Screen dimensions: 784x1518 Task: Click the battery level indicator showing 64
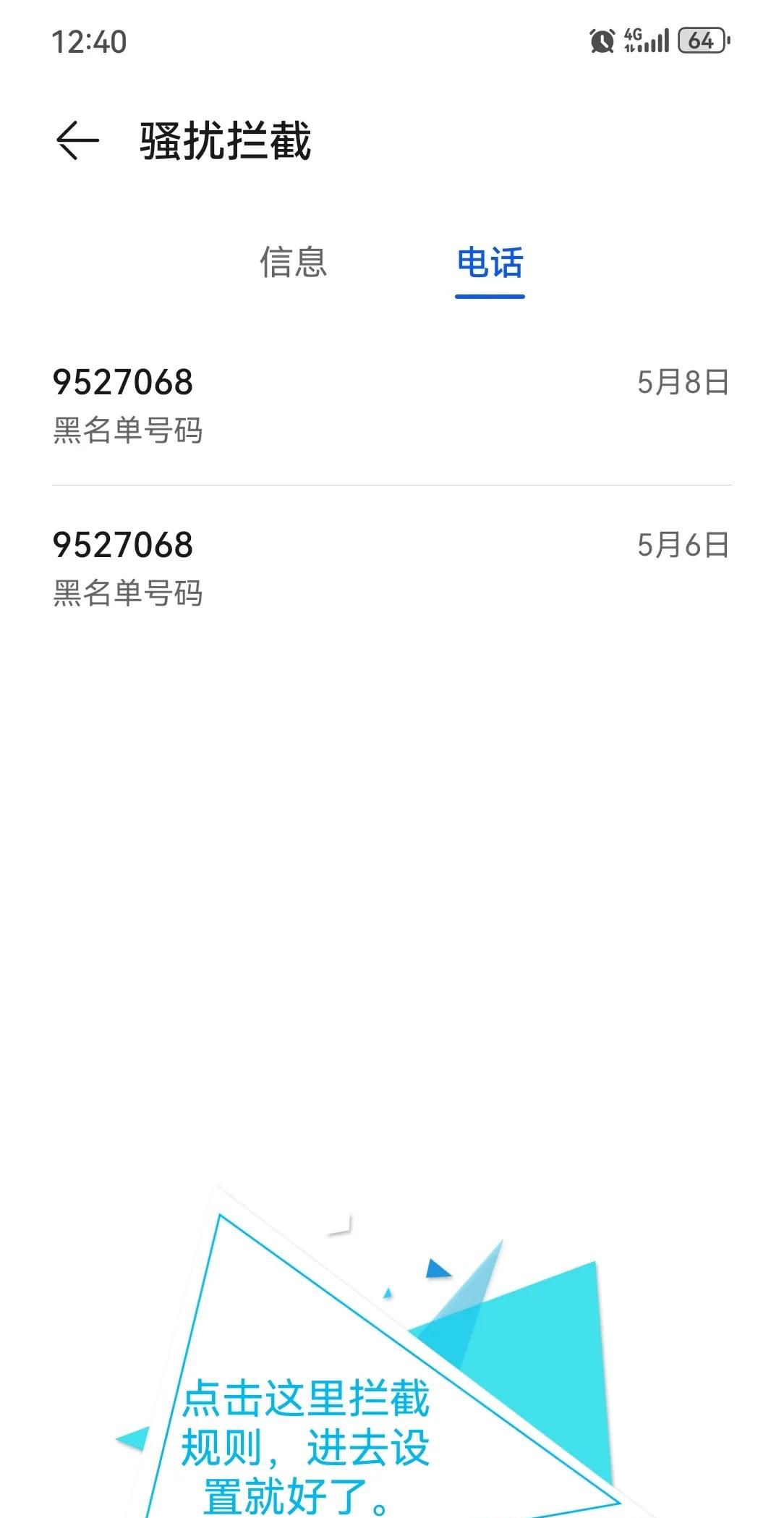pos(699,40)
